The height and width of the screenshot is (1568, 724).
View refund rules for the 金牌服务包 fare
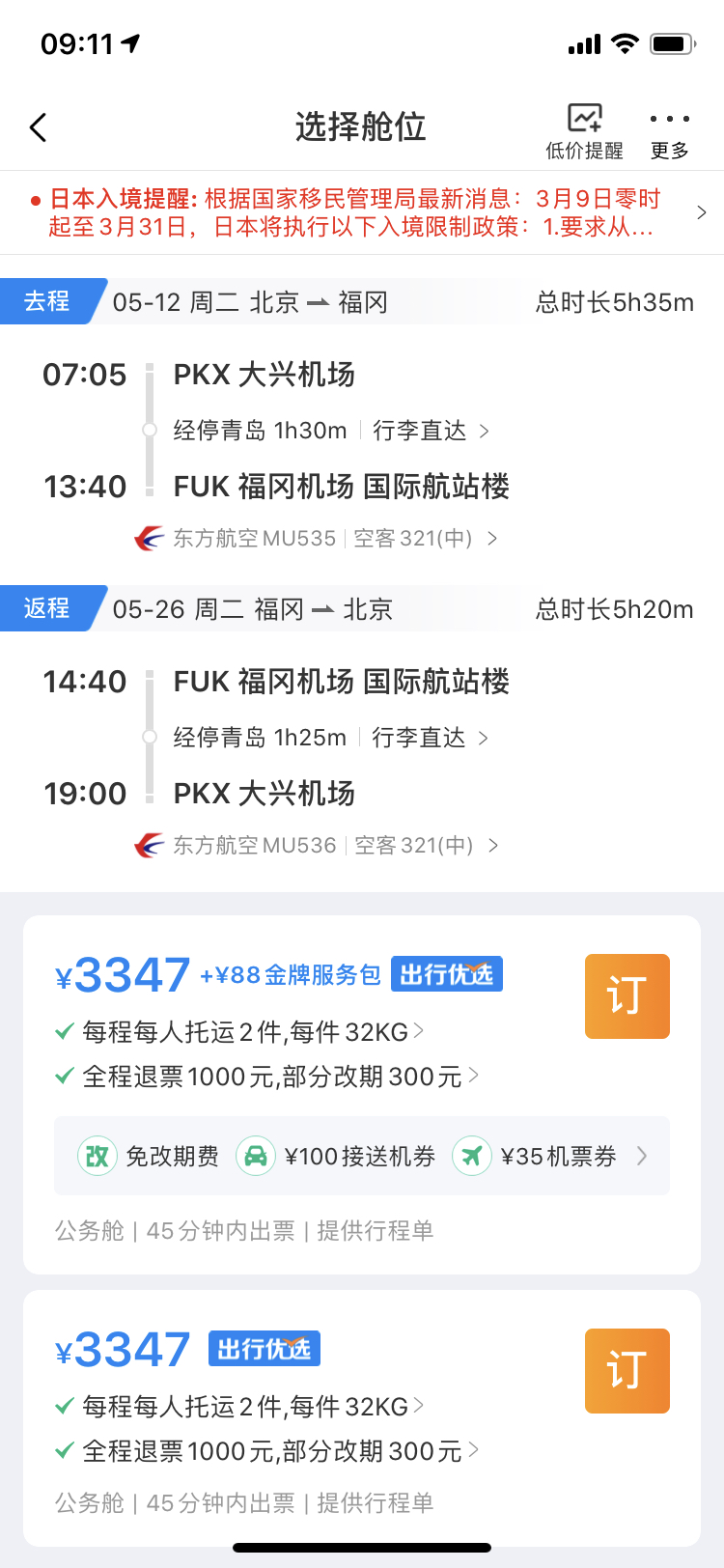pyautogui.click(x=280, y=1077)
